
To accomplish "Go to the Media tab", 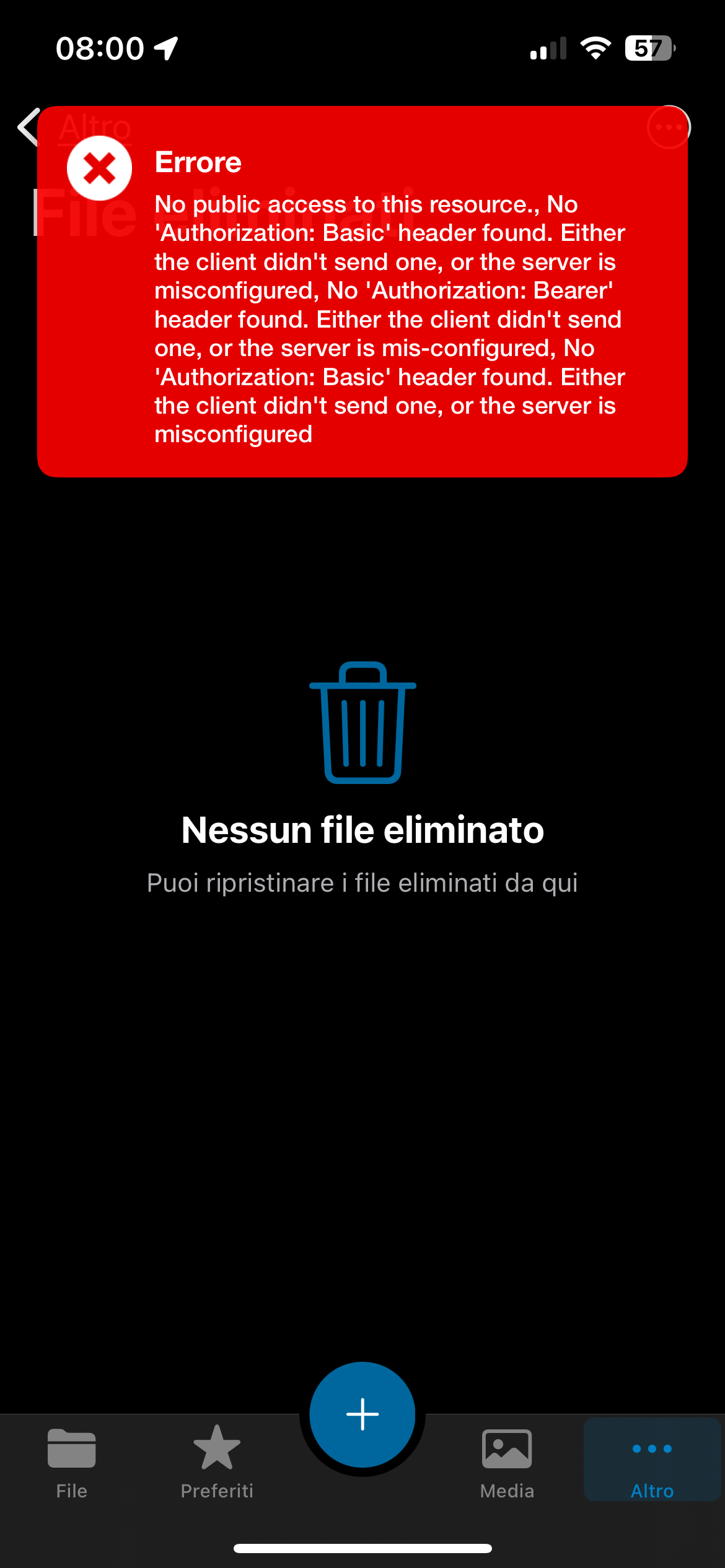I will click(507, 1463).
